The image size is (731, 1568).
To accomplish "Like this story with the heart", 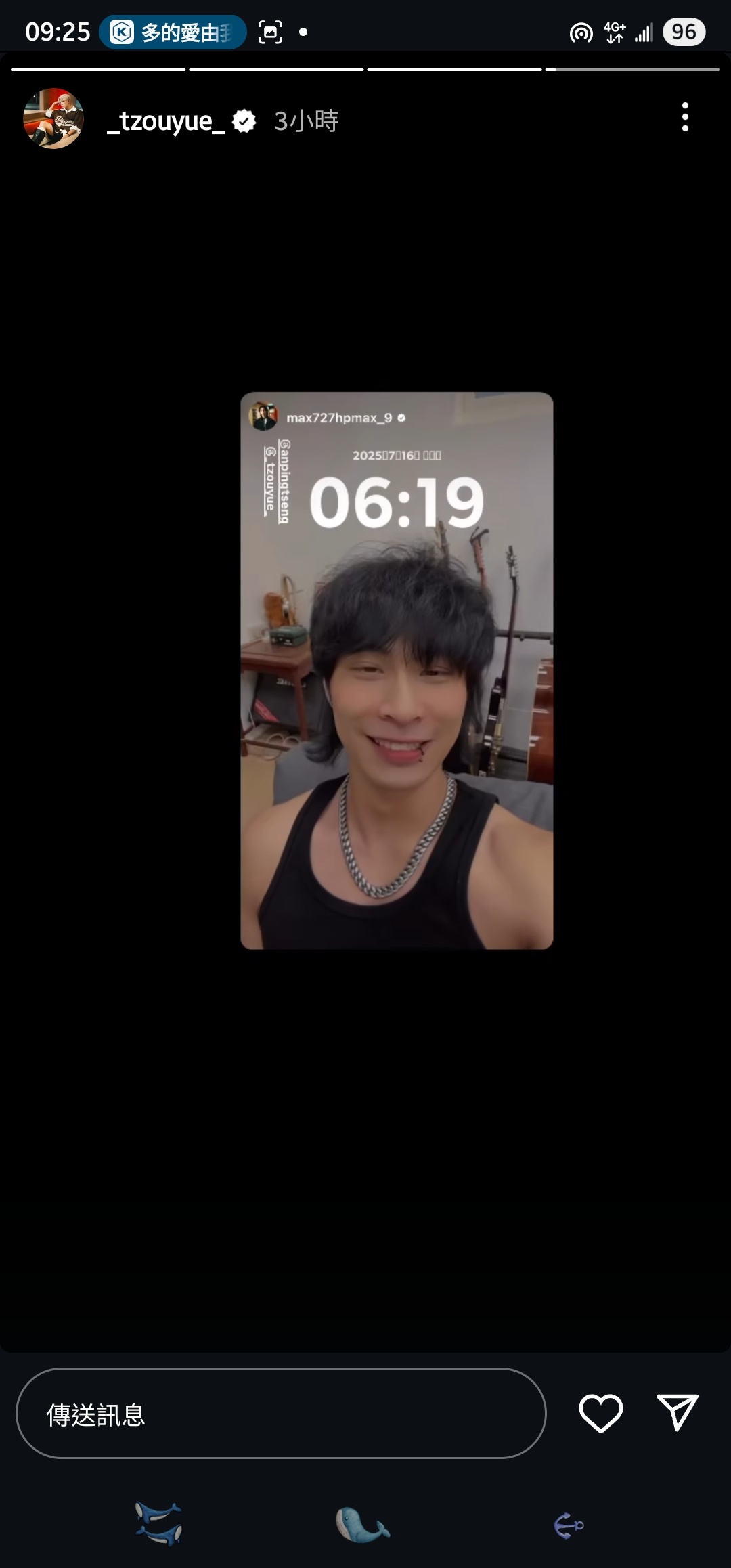I will [600, 1413].
